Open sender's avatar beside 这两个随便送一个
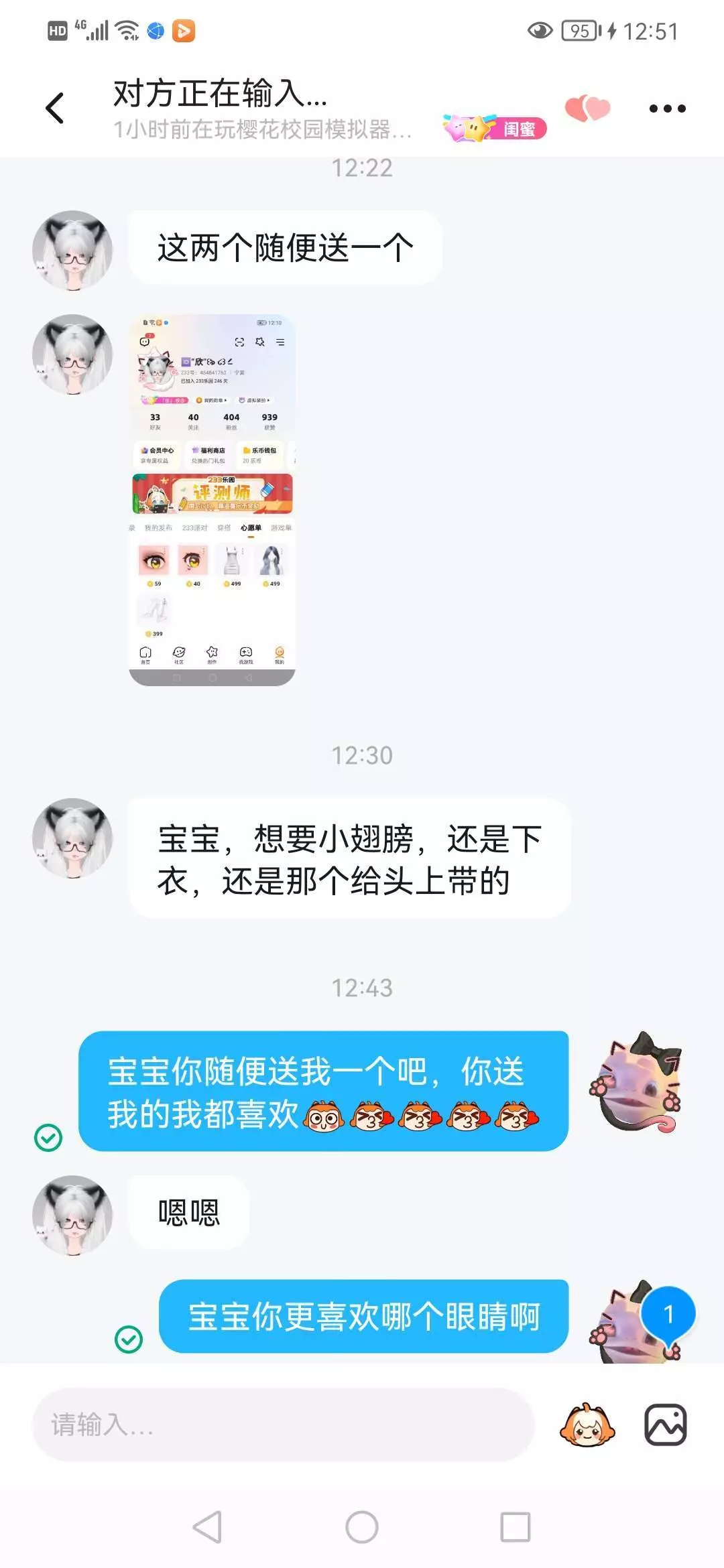Image resolution: width=724 pixels, height=1568 pixels. tap(72, 250)
